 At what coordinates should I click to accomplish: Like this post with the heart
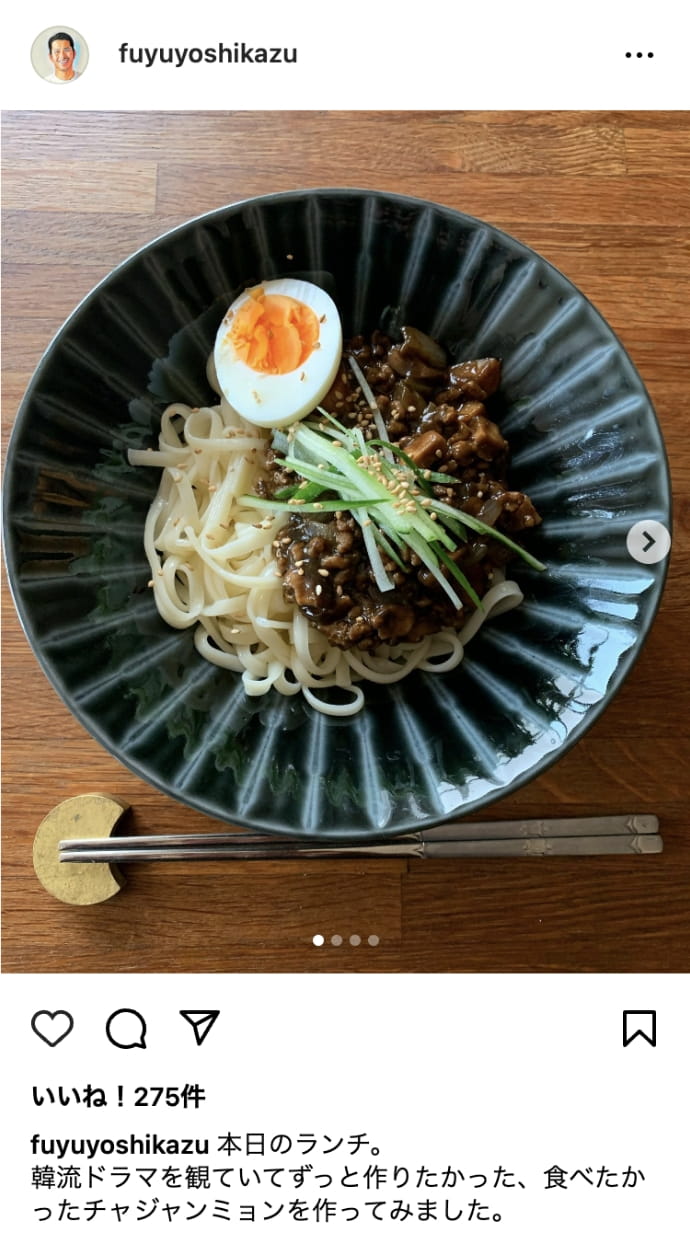52,1028
